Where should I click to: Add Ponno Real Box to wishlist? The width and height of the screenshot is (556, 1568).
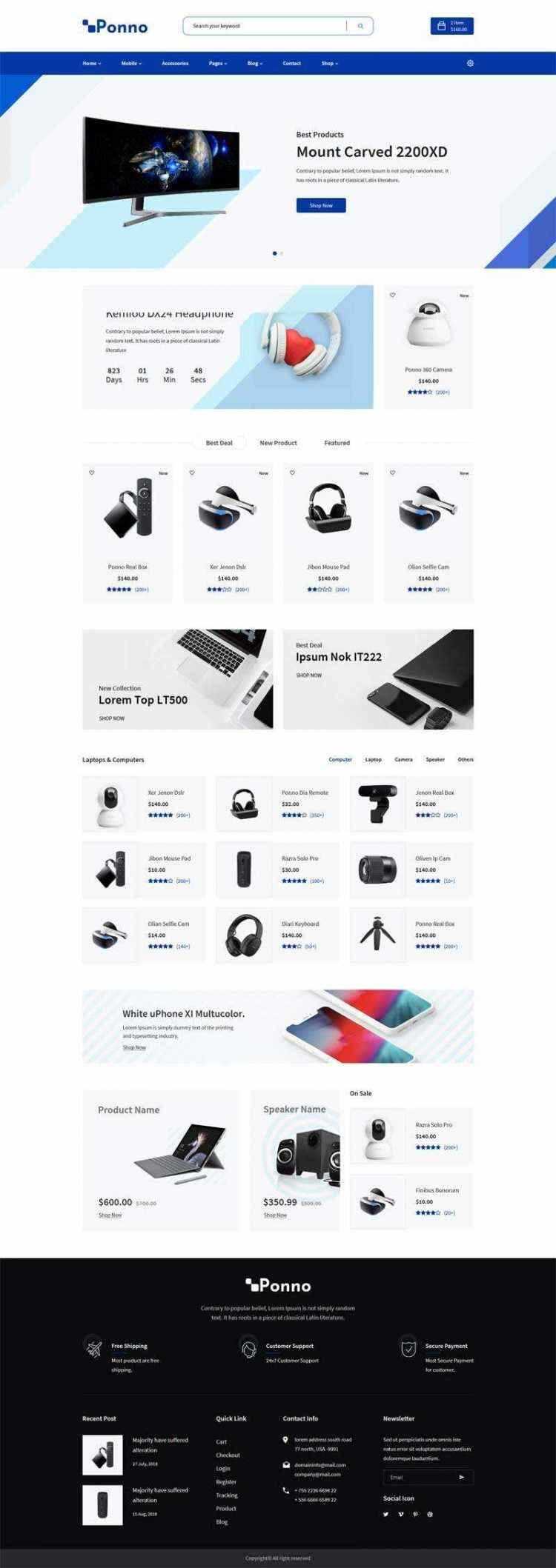[x=92, y=473]
